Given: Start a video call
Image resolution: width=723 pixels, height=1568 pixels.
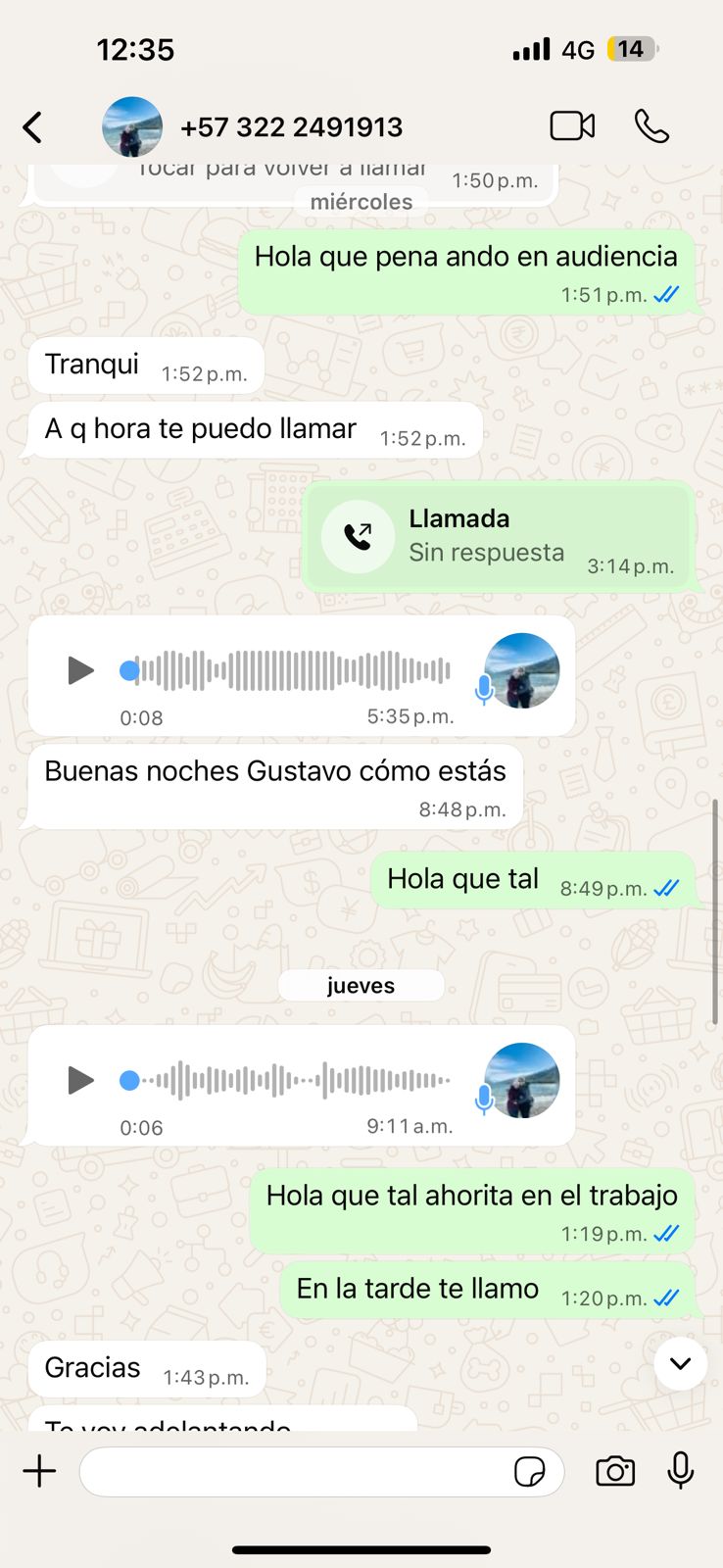Looking at the screenshot, I should coord(572,126).
